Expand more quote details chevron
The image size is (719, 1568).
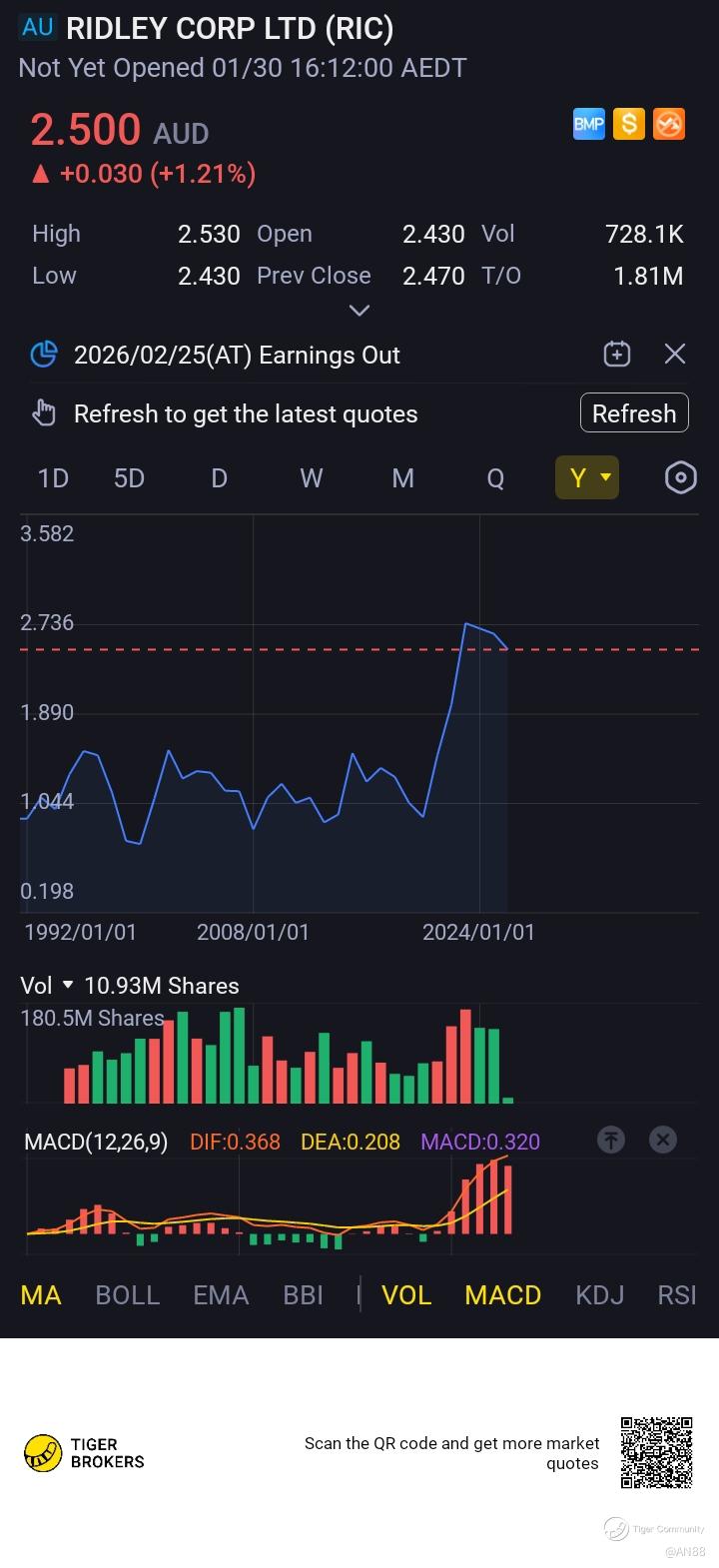359,311
